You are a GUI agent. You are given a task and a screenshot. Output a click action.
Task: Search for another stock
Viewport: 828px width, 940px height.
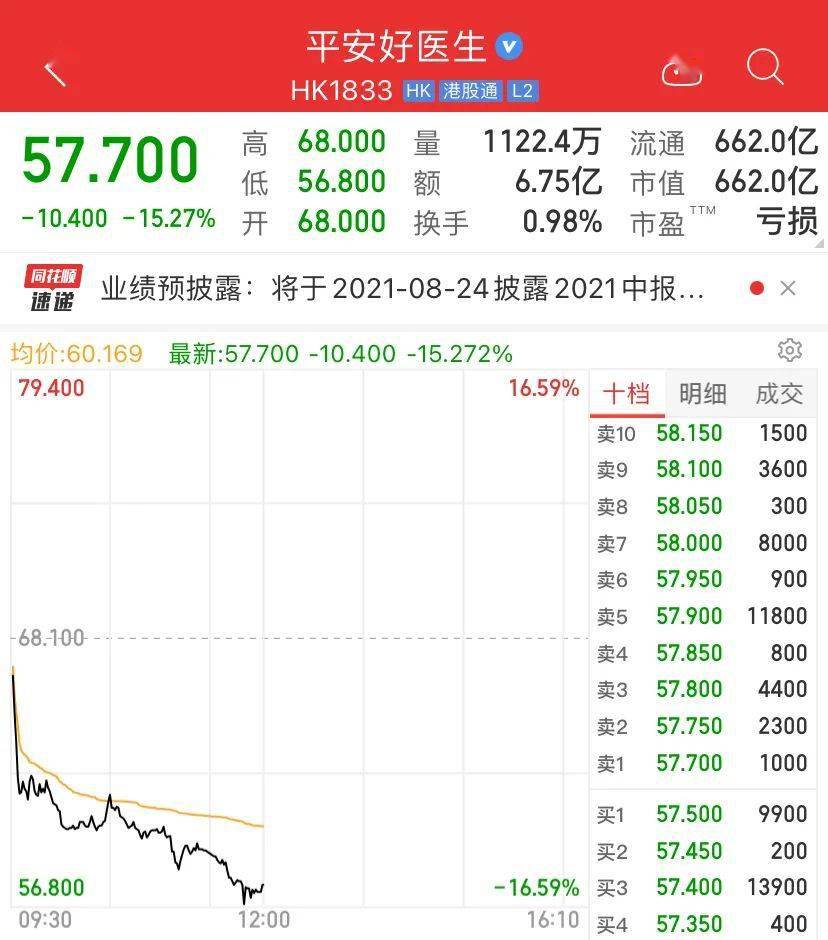765,68
